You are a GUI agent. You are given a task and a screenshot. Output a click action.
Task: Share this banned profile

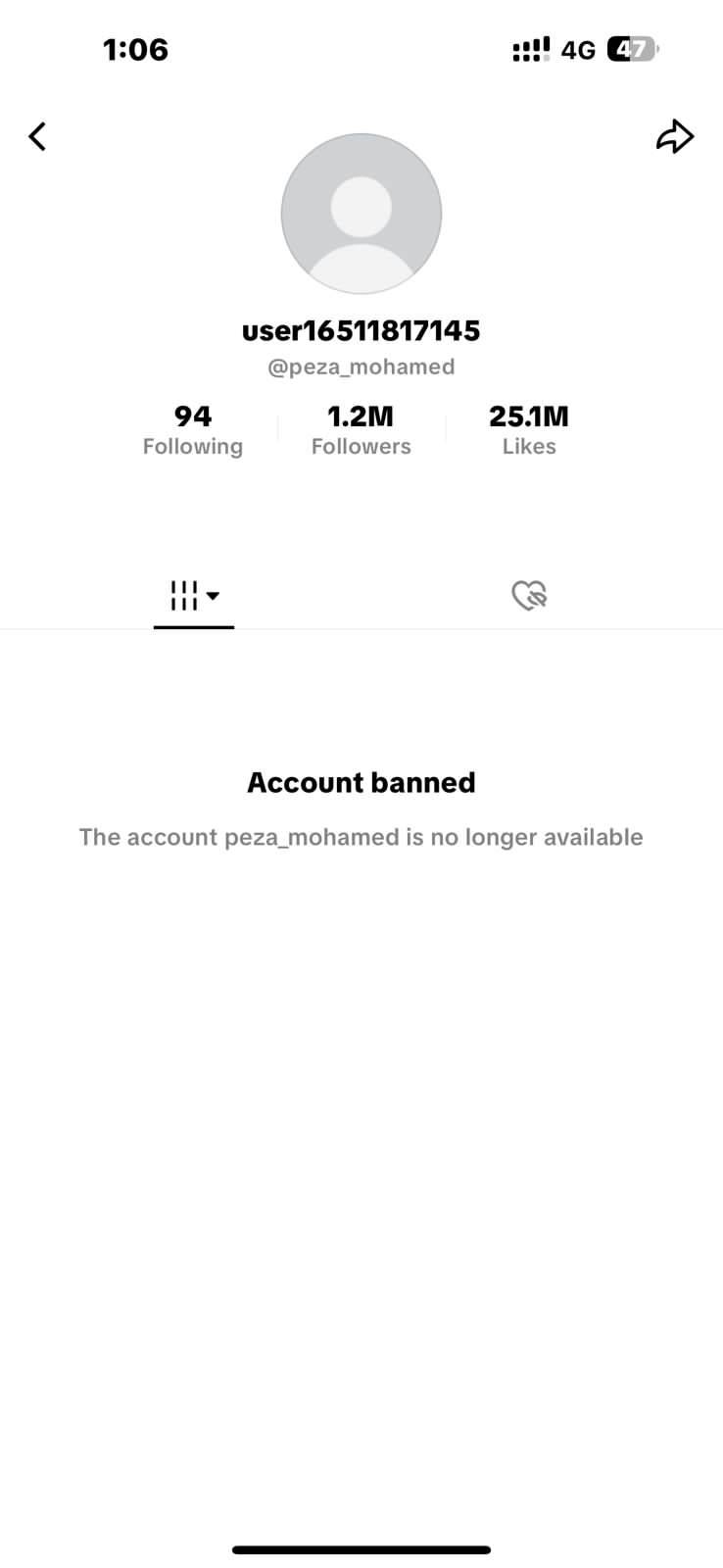pyautogui.click(x=674, y=136)
